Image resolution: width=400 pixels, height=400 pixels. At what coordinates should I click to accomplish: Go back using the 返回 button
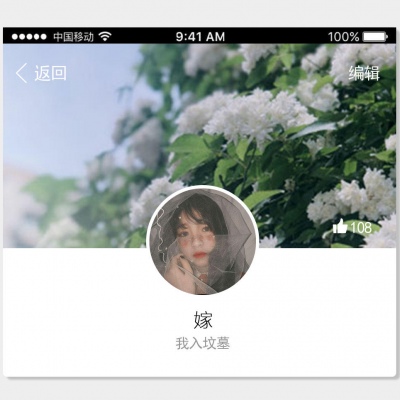tap(41, 73)
